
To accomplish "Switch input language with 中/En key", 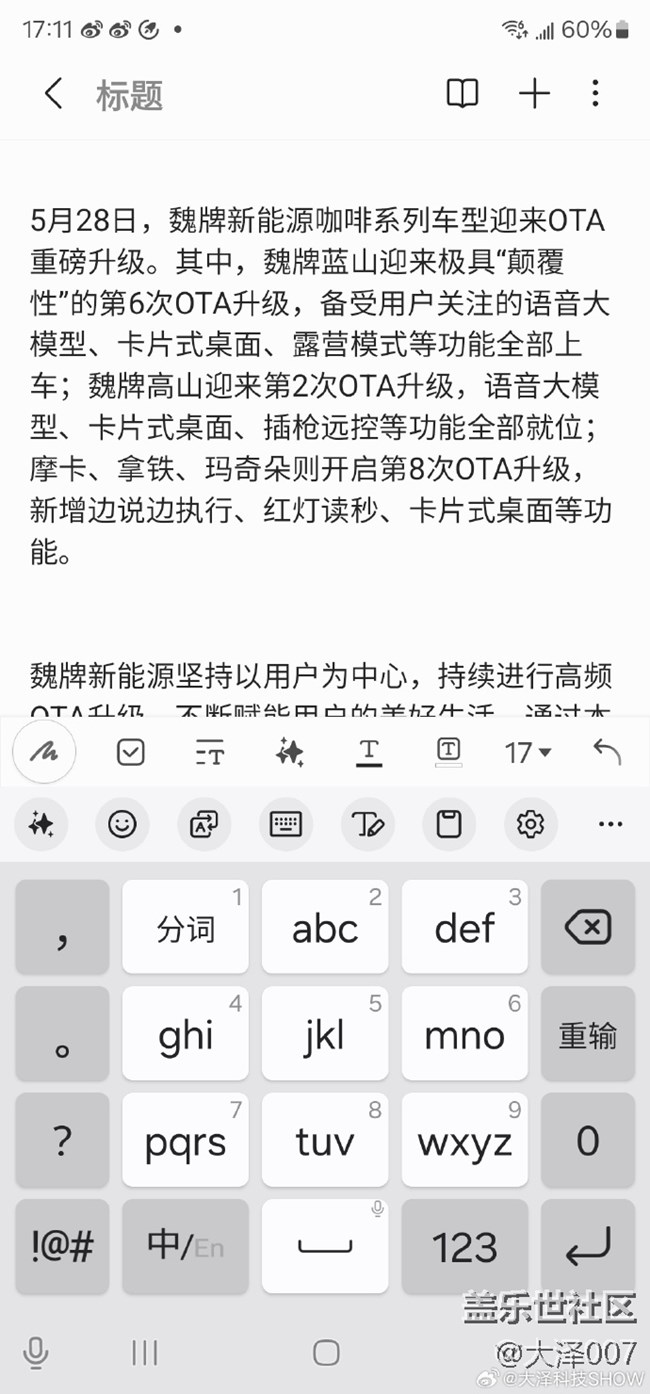I will click(184, 1246).
